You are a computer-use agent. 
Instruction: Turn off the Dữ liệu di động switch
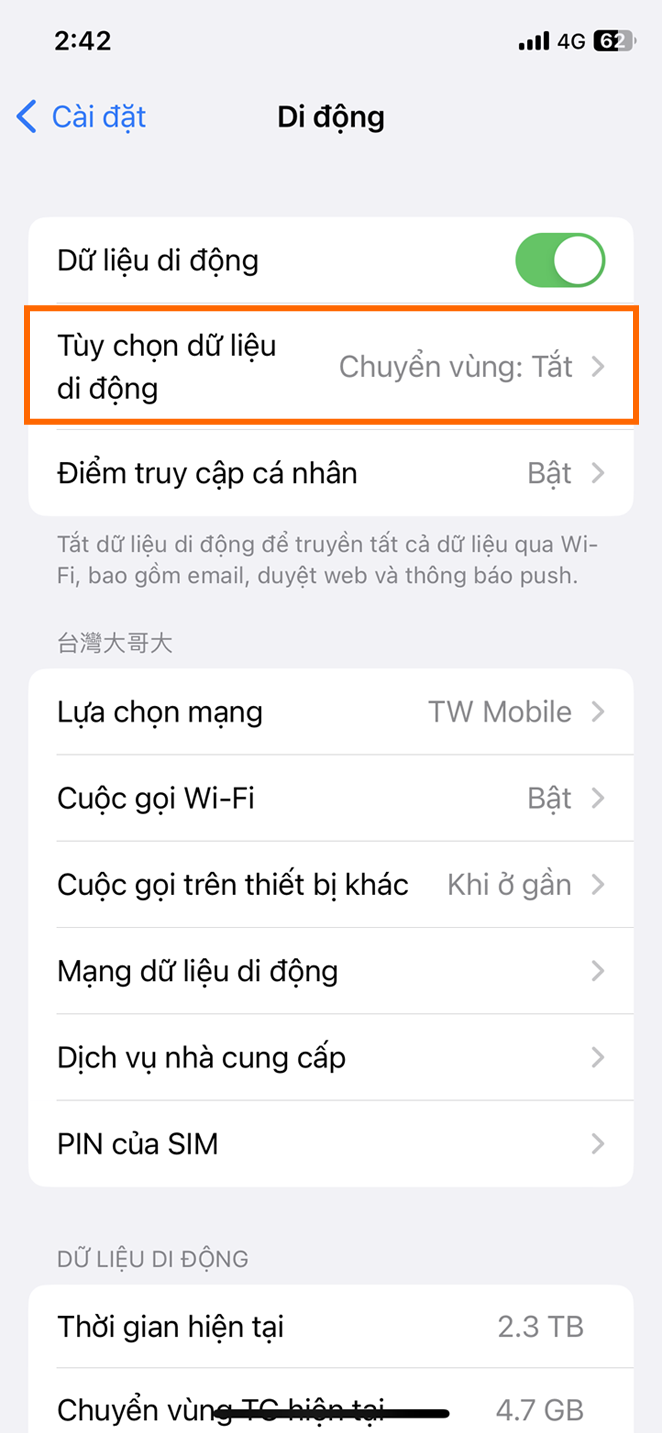click(x=560, y=261)
